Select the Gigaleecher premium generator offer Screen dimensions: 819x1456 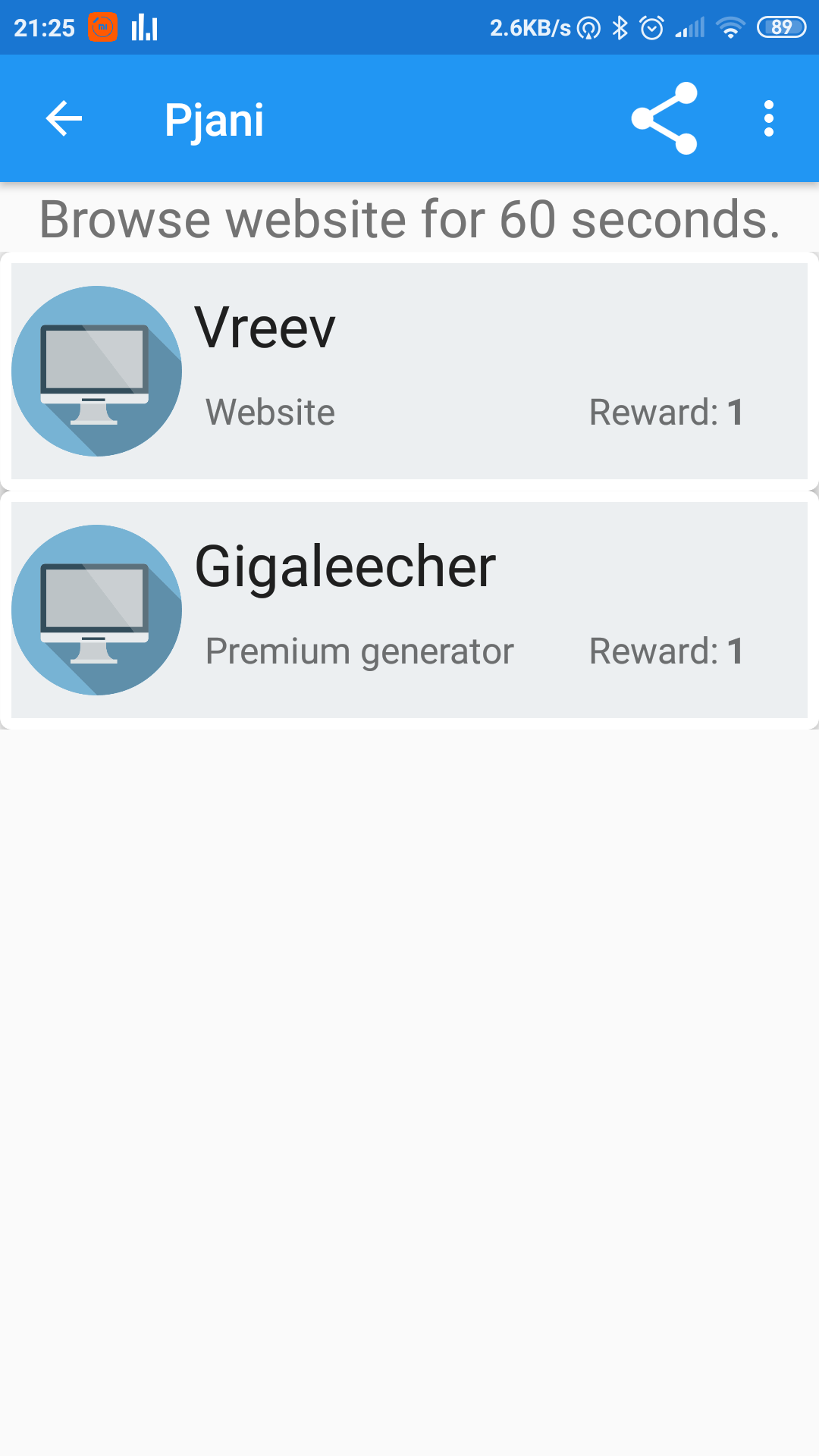[409, 610]
